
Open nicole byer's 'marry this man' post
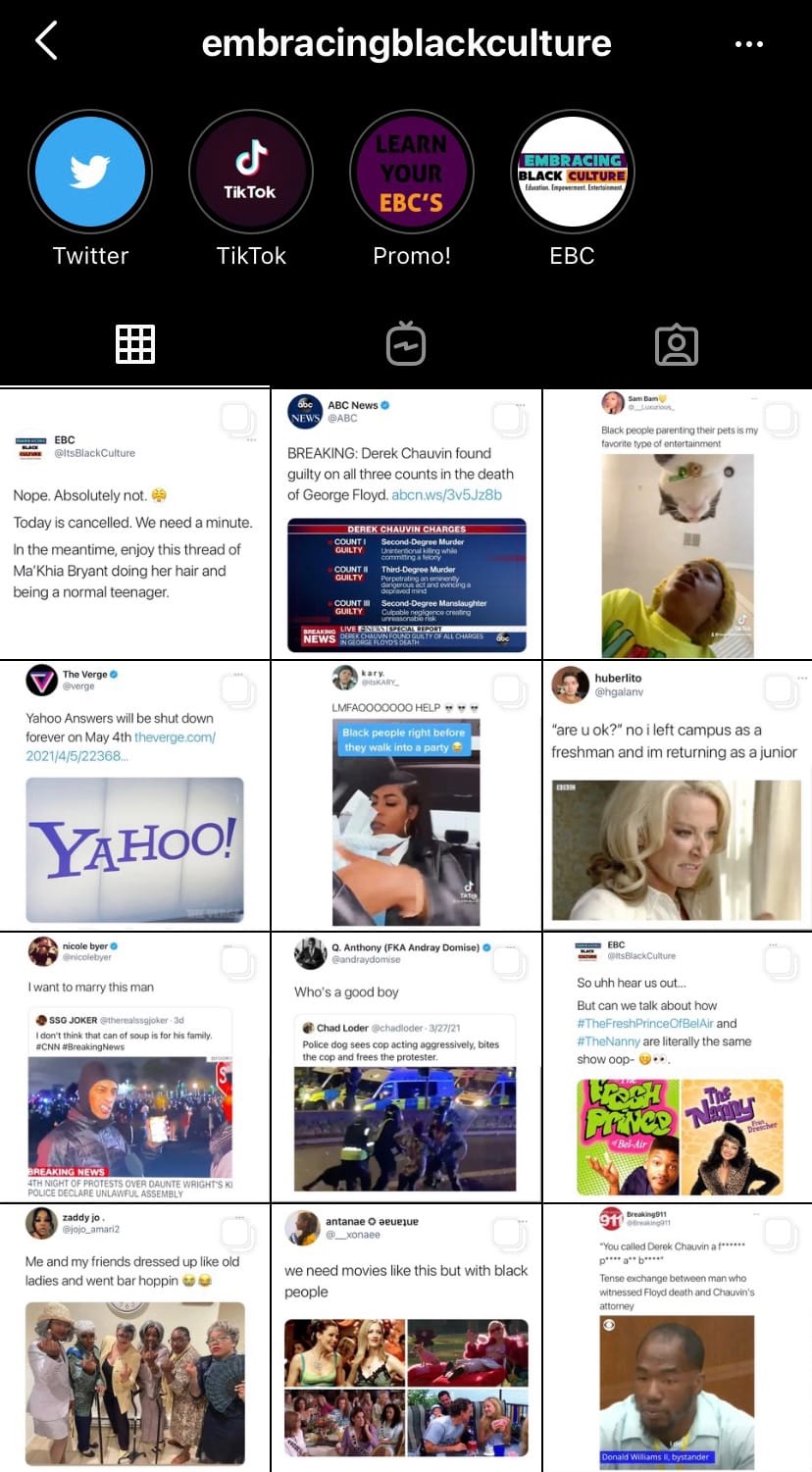tap(134, 1067)
